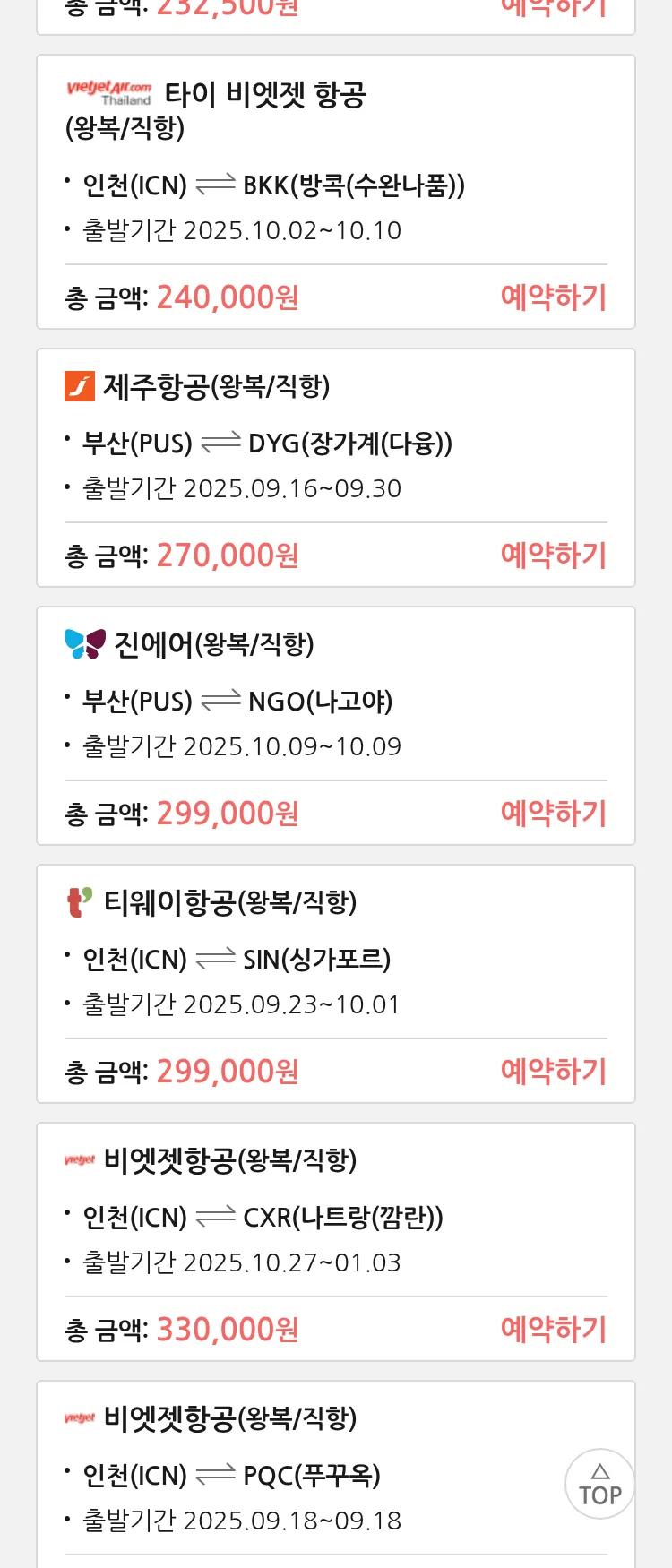Tap 예약하기 for the 330,000원 나트랑 flight
This screenshot has height=1568, width=672.
click(553, 1330)
